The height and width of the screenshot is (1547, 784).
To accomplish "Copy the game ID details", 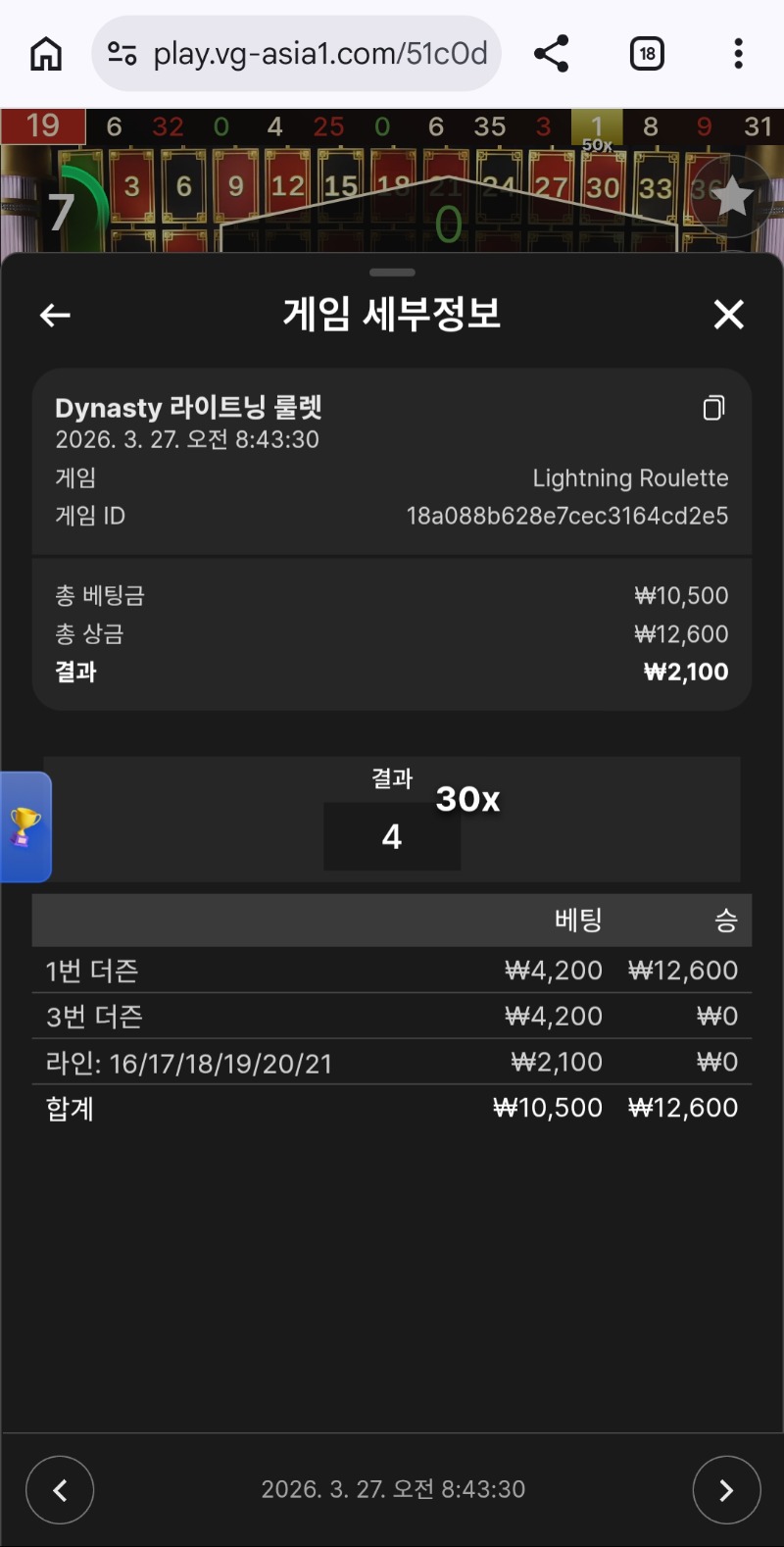I will click(x=714, y=408).
